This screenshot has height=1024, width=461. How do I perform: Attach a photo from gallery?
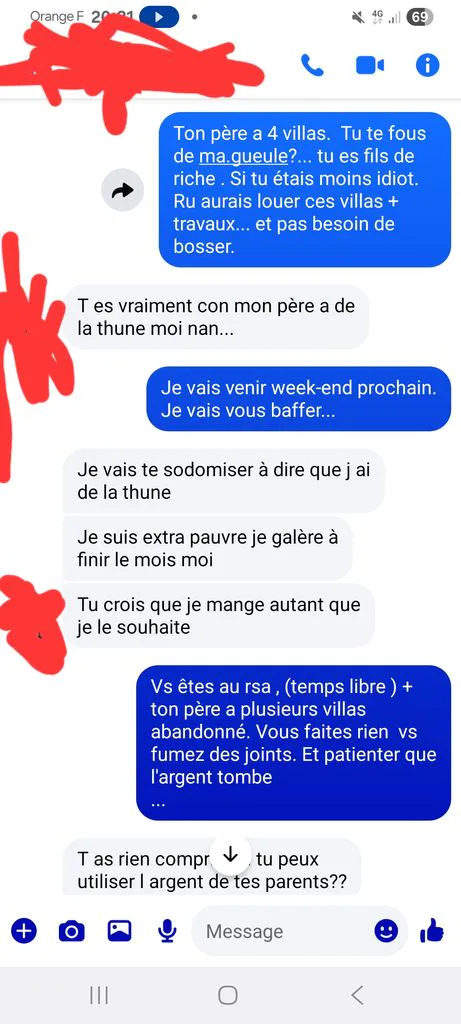119,931
